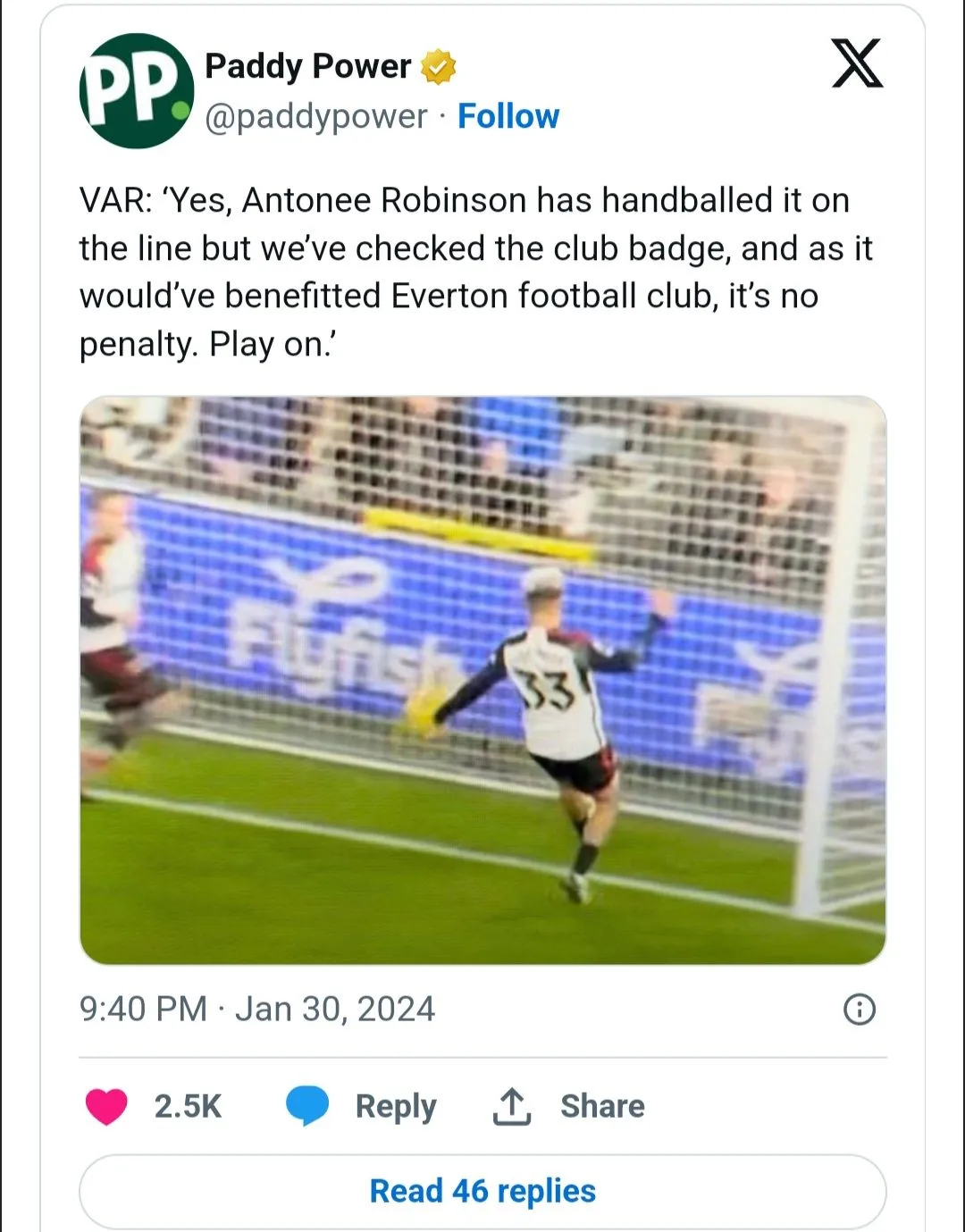
Task: Share this tweet
Action: [568, 1106]
